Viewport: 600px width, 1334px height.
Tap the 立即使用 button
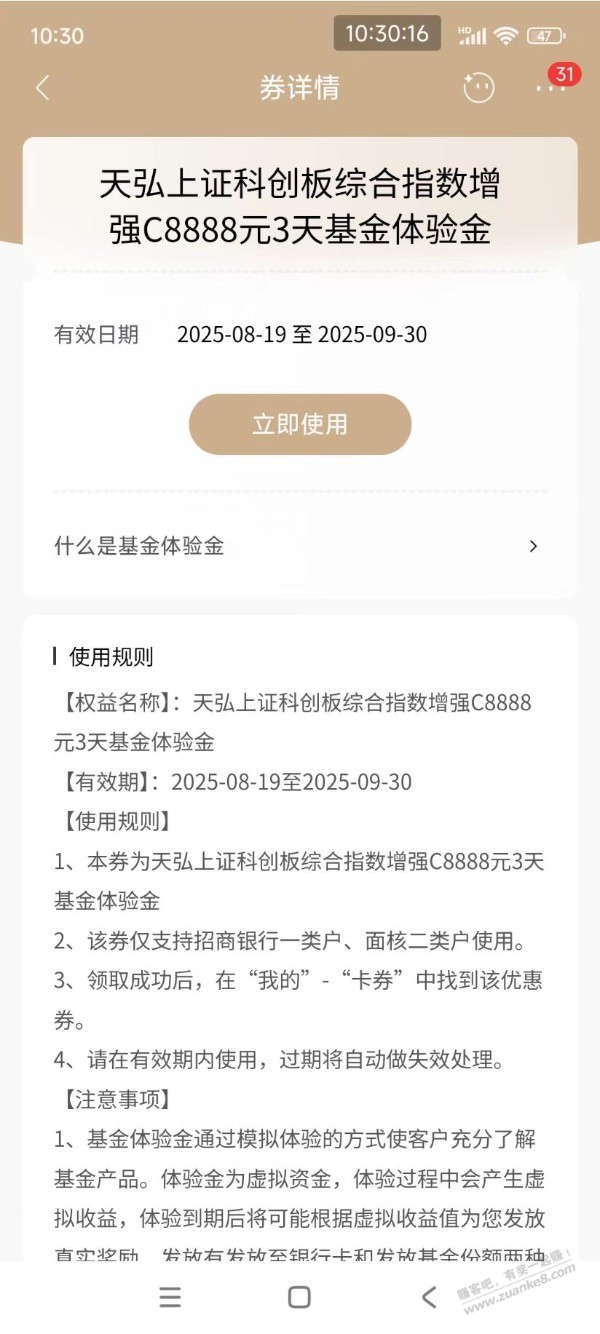click(x=300, y=424)
